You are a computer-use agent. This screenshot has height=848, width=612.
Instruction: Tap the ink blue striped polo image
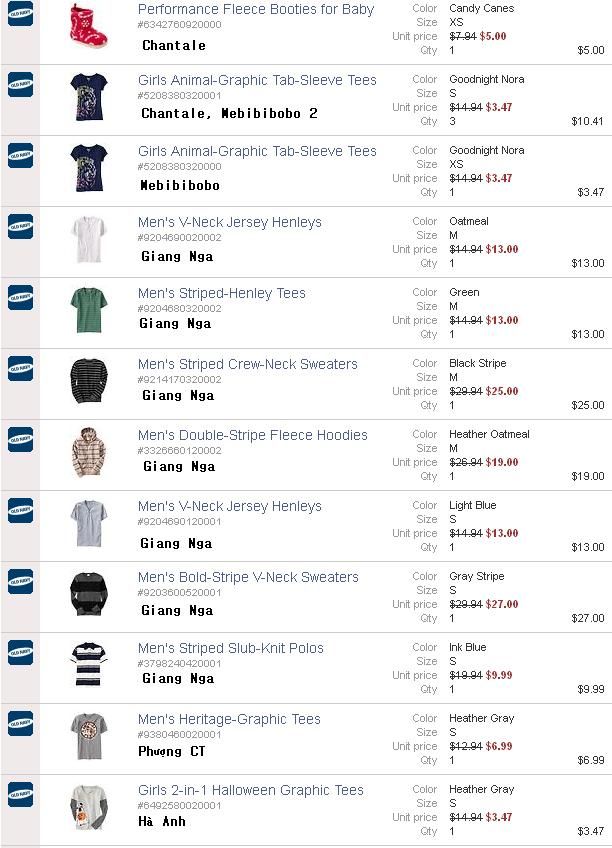[88, 665]
